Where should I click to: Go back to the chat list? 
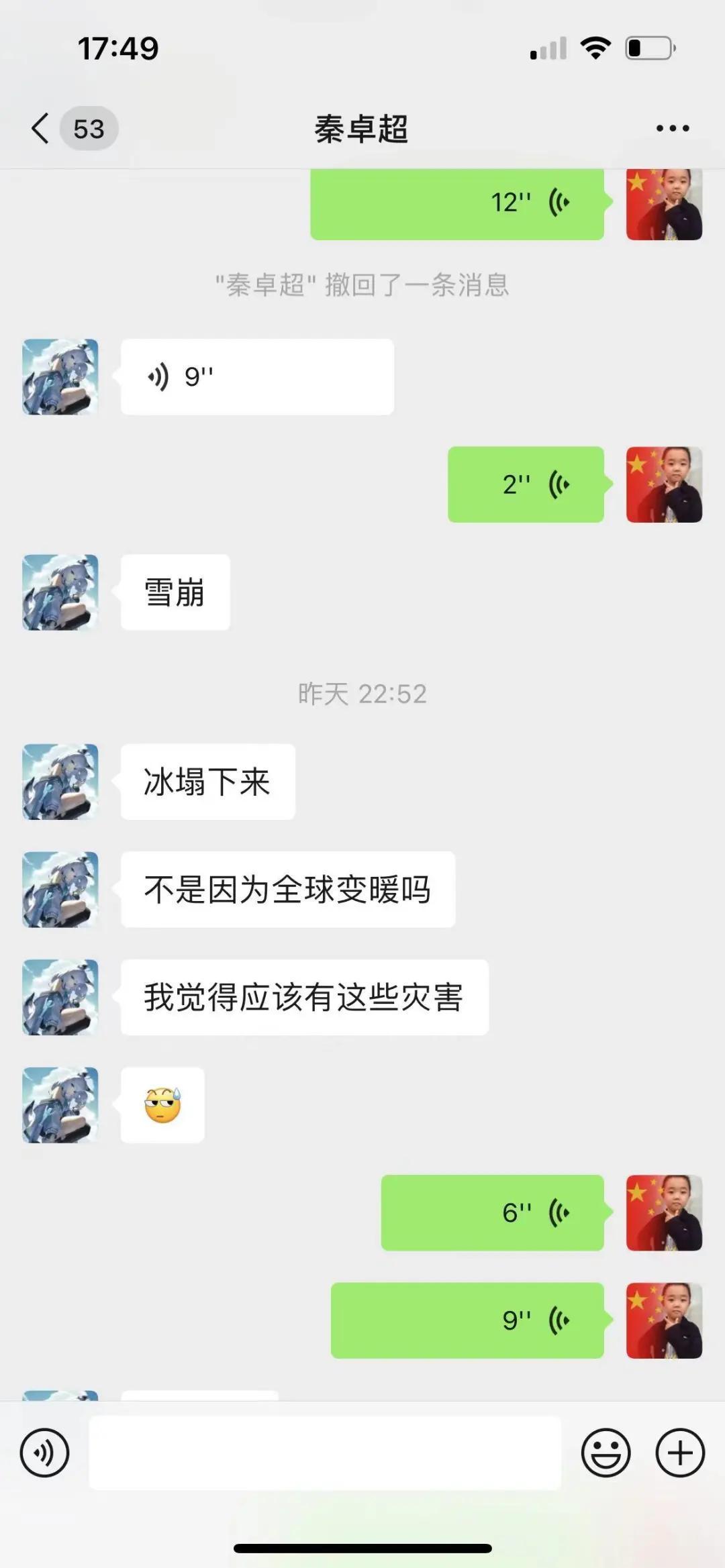(42, 128)
